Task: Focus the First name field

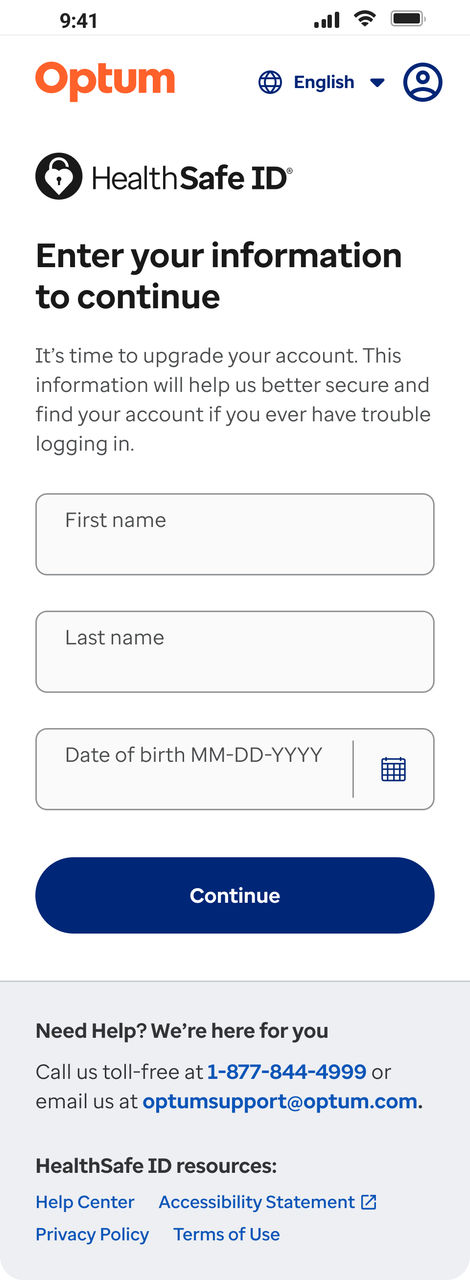Action: pos(235,534)
